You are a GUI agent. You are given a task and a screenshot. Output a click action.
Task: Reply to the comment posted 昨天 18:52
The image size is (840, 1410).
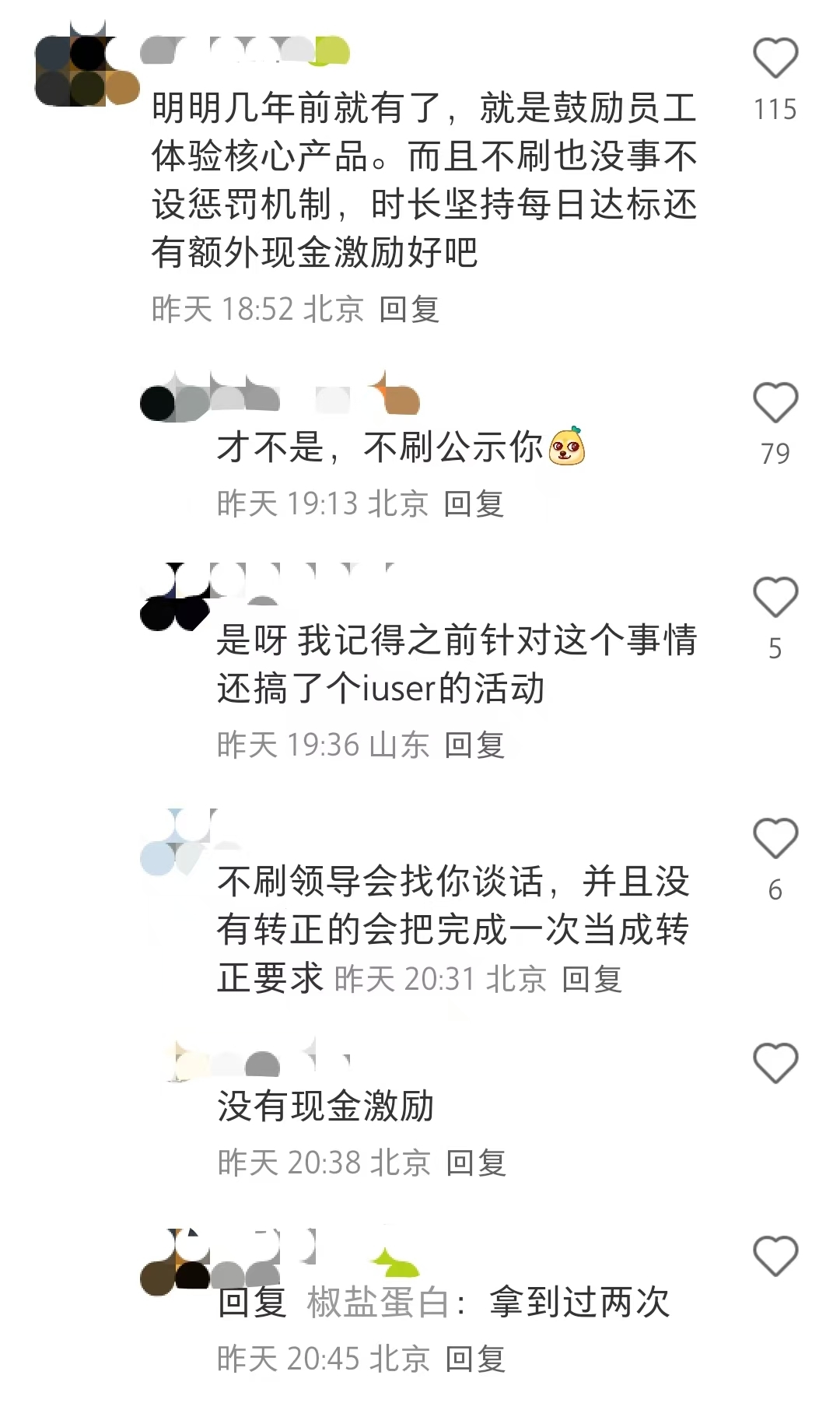click(x=409, y=310)
